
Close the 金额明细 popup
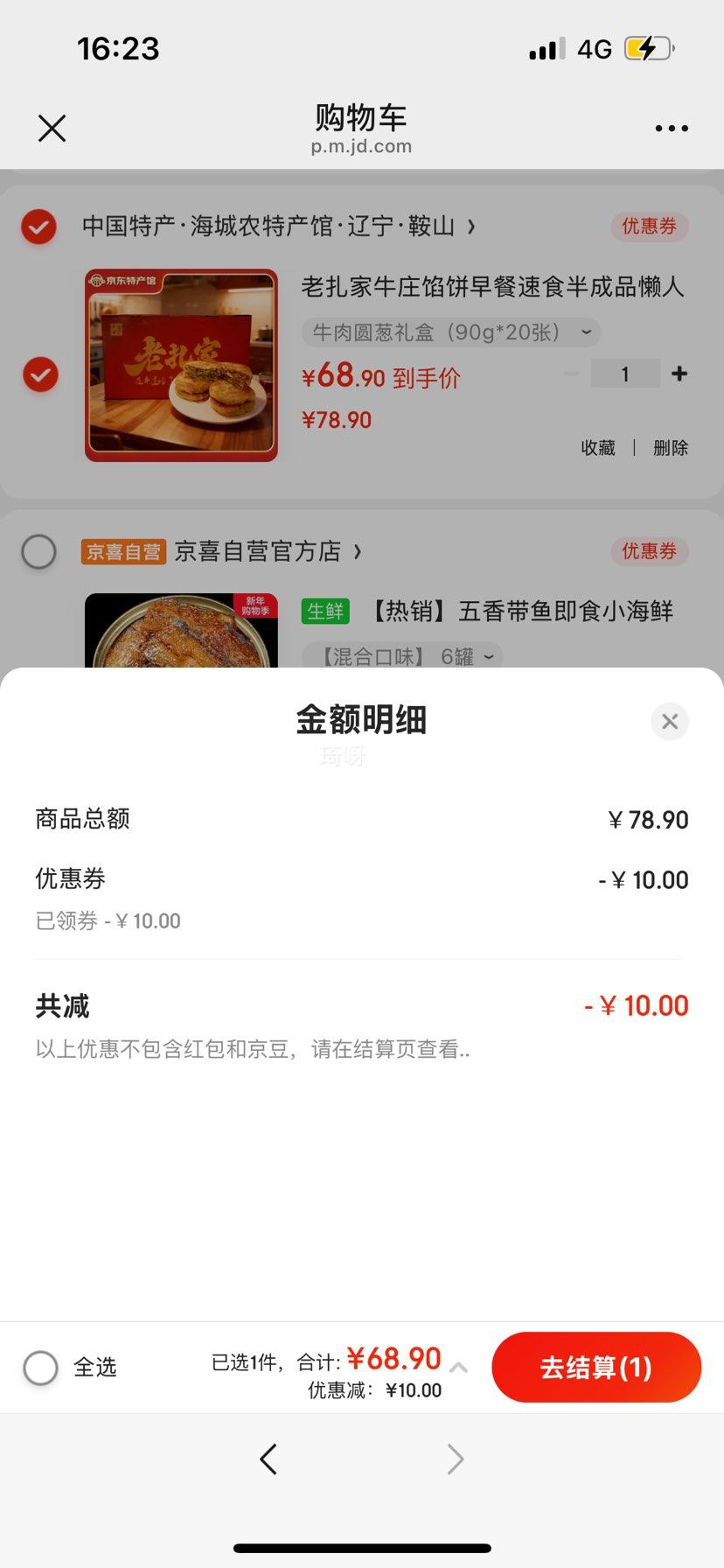(x=670, y=721)
